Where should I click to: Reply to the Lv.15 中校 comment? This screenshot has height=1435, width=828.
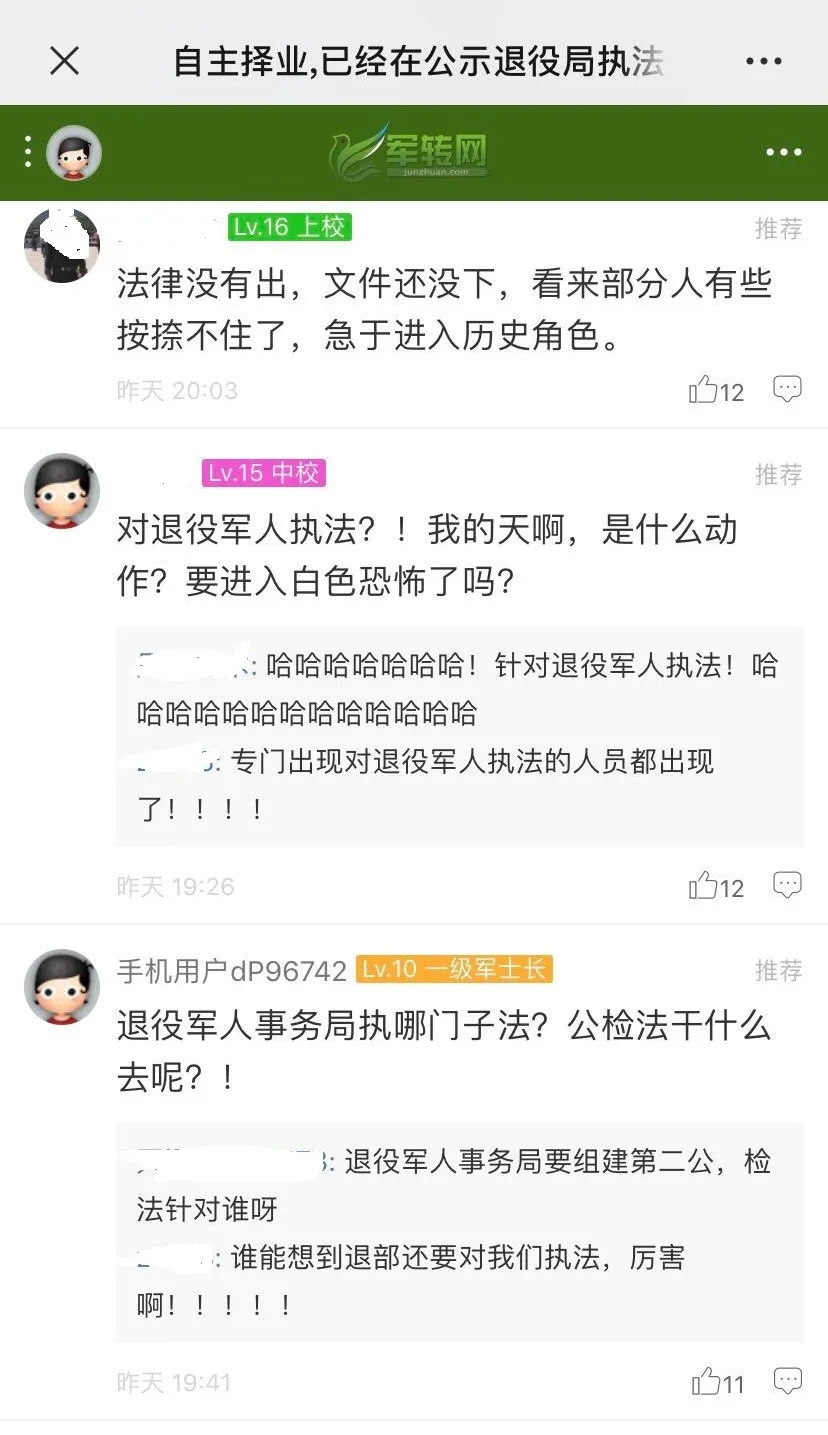788,884
